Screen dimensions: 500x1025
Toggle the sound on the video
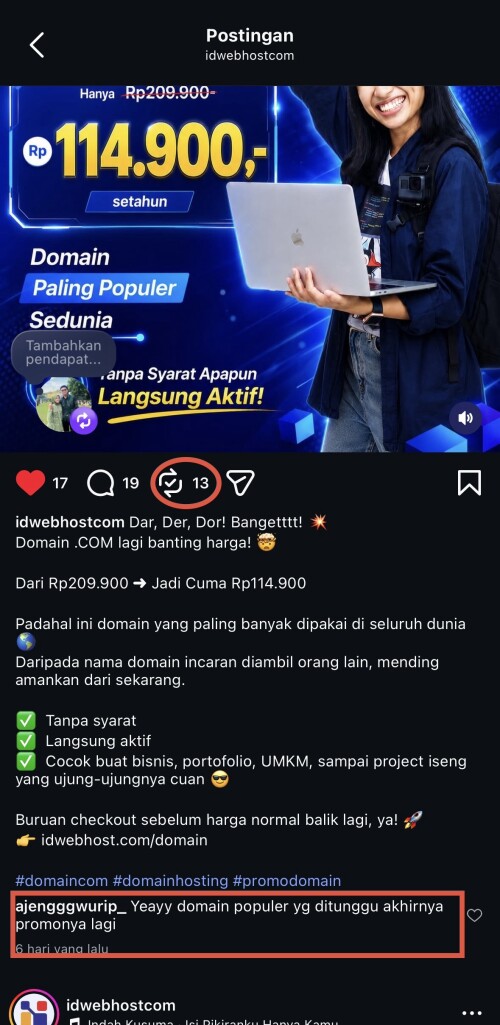[x=465, y=418]
